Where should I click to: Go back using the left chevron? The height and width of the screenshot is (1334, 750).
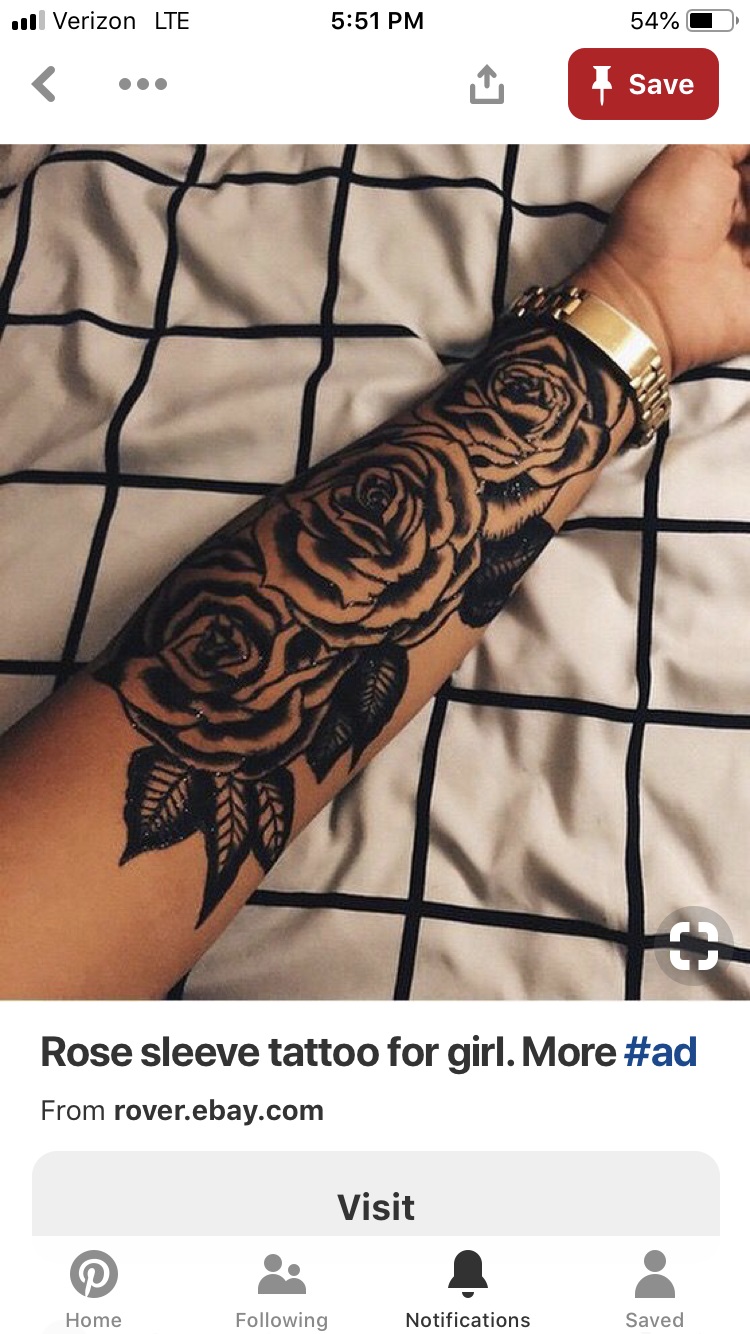tap(44, 84)
